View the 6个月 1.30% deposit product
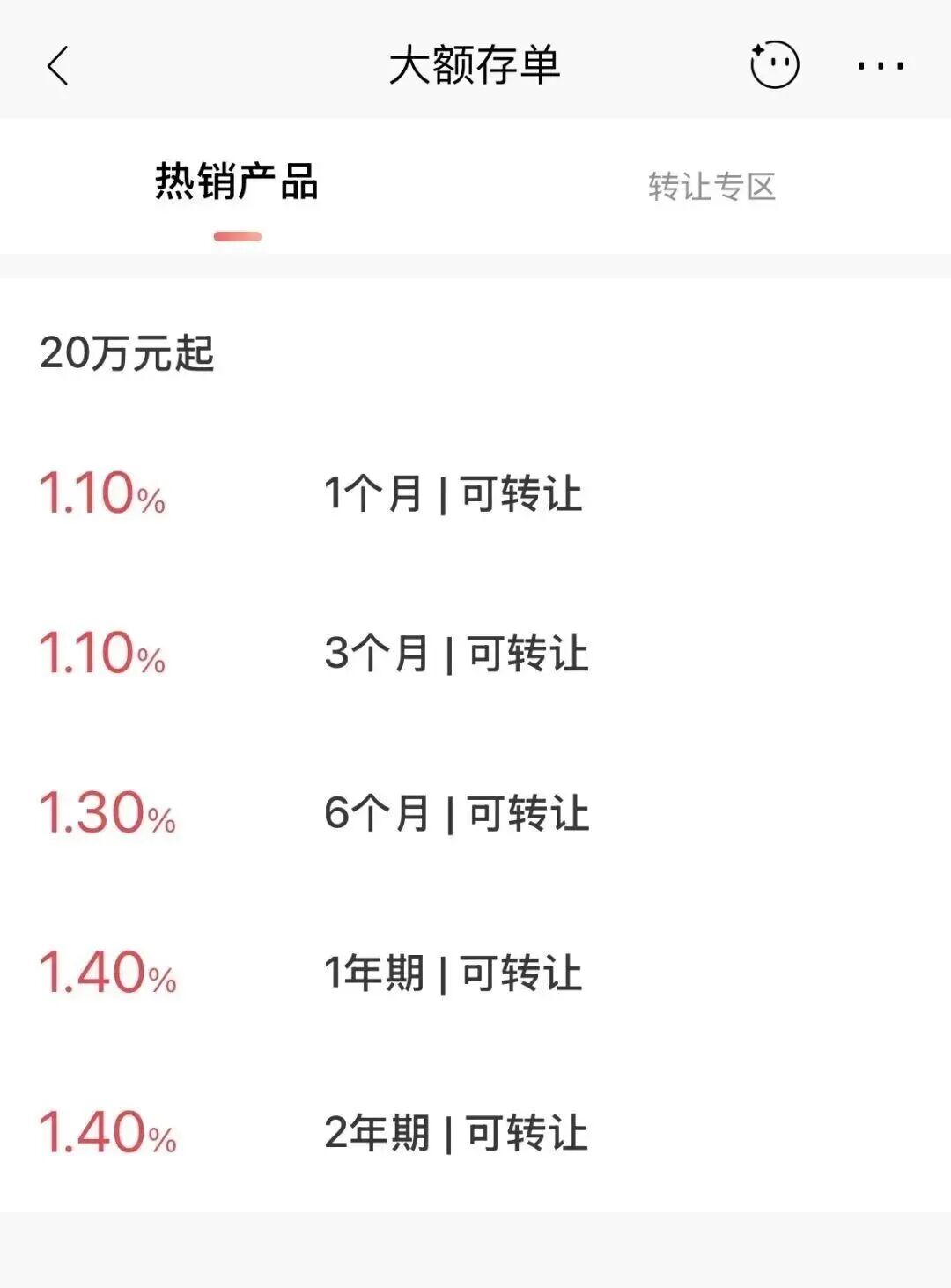 pos(455,813)
